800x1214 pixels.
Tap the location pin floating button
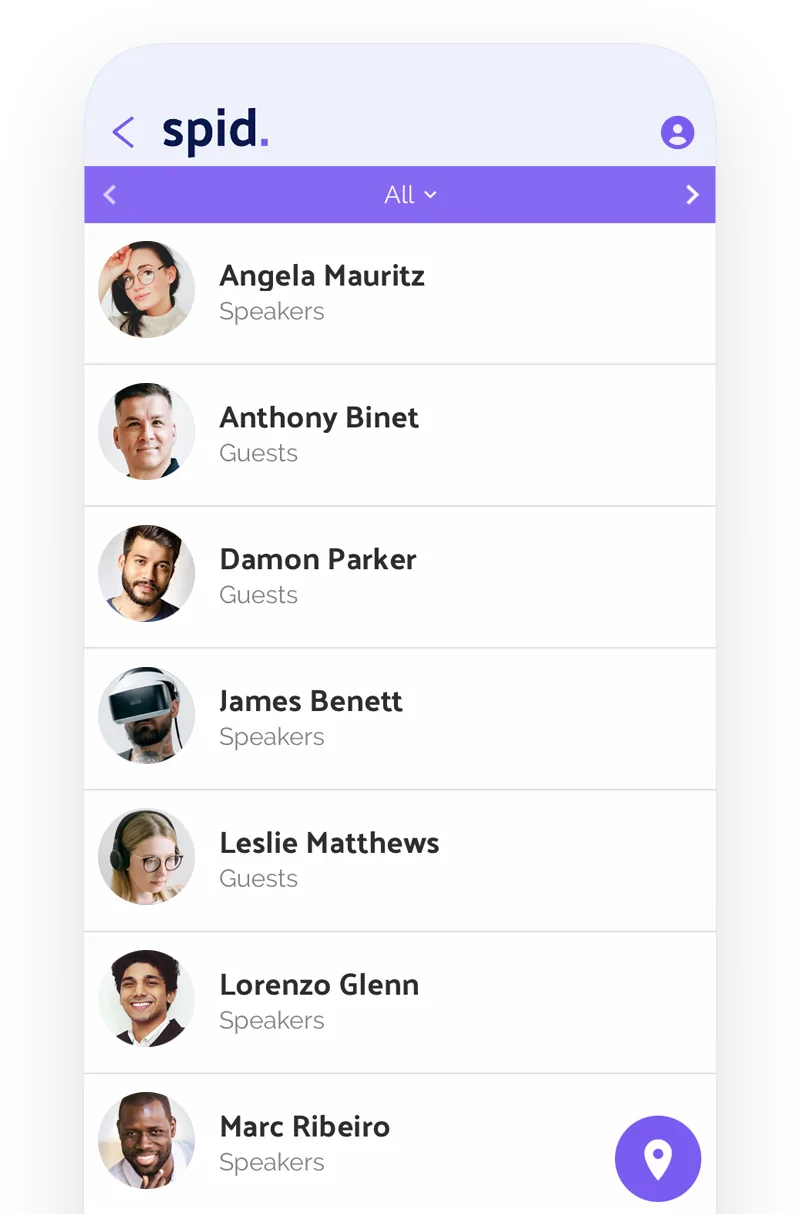click(x=657, y=1158)
